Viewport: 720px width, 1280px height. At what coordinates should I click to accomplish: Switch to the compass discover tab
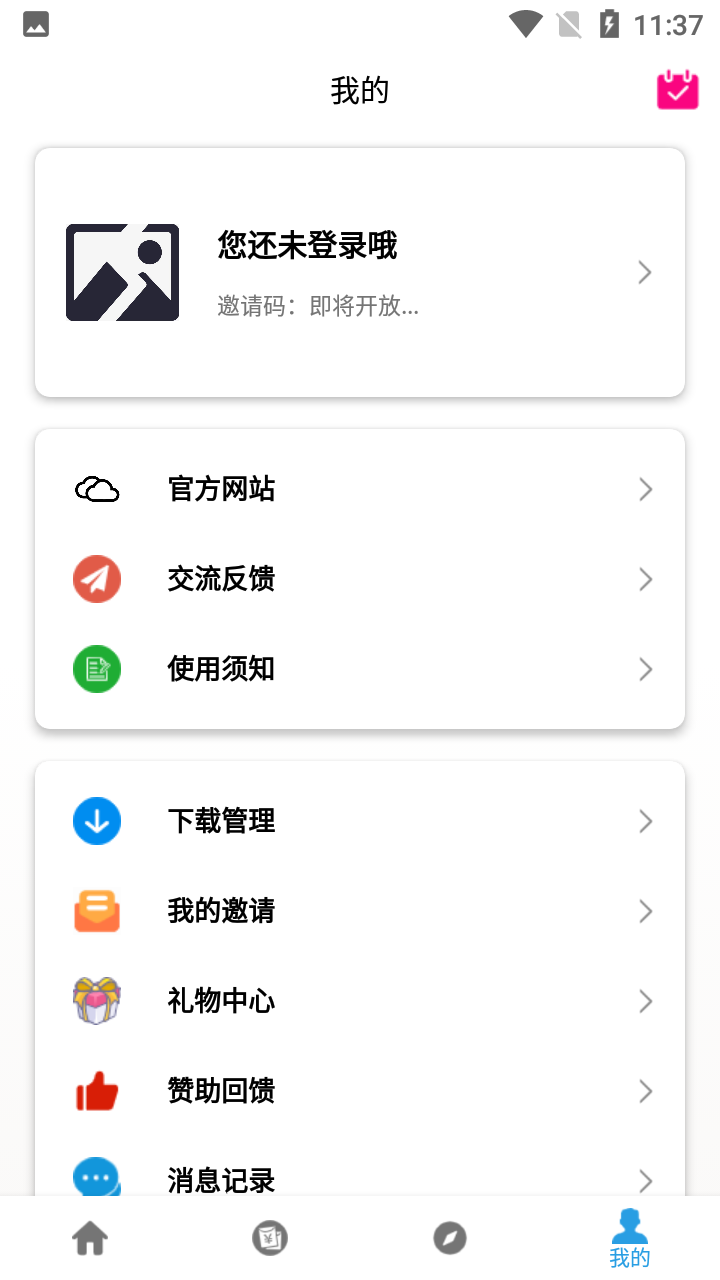450,1239
